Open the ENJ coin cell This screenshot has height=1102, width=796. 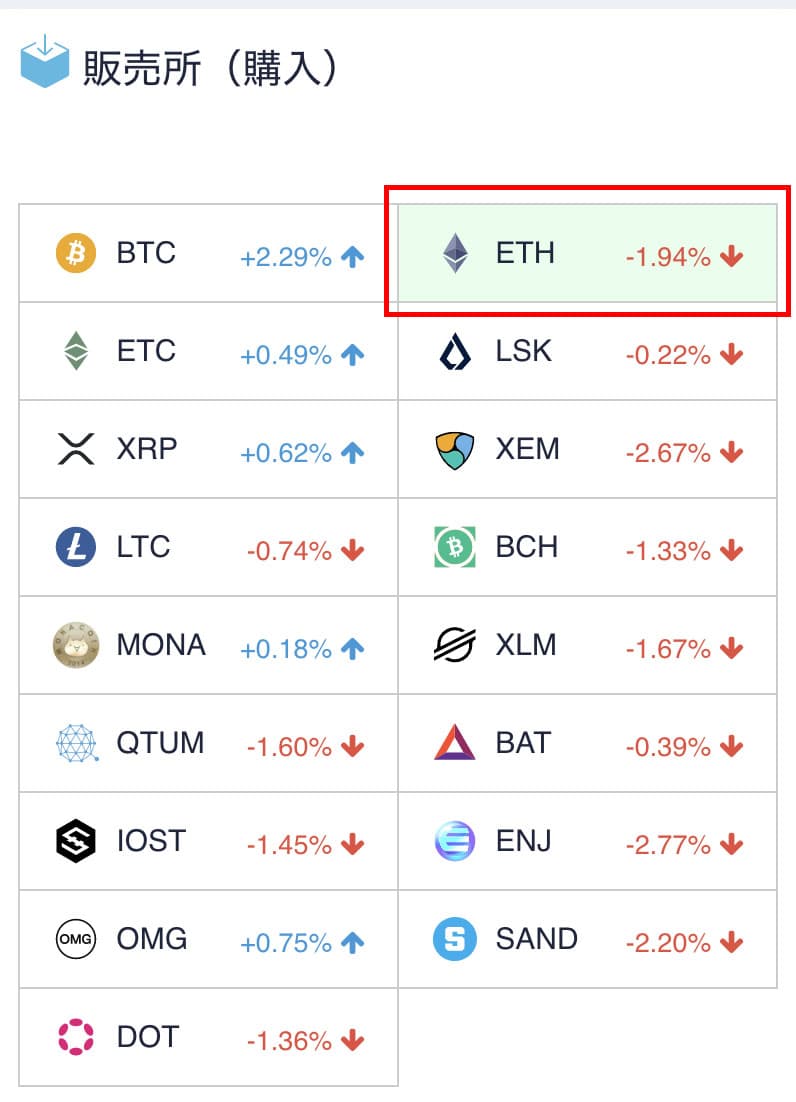[x=587, y=841]
